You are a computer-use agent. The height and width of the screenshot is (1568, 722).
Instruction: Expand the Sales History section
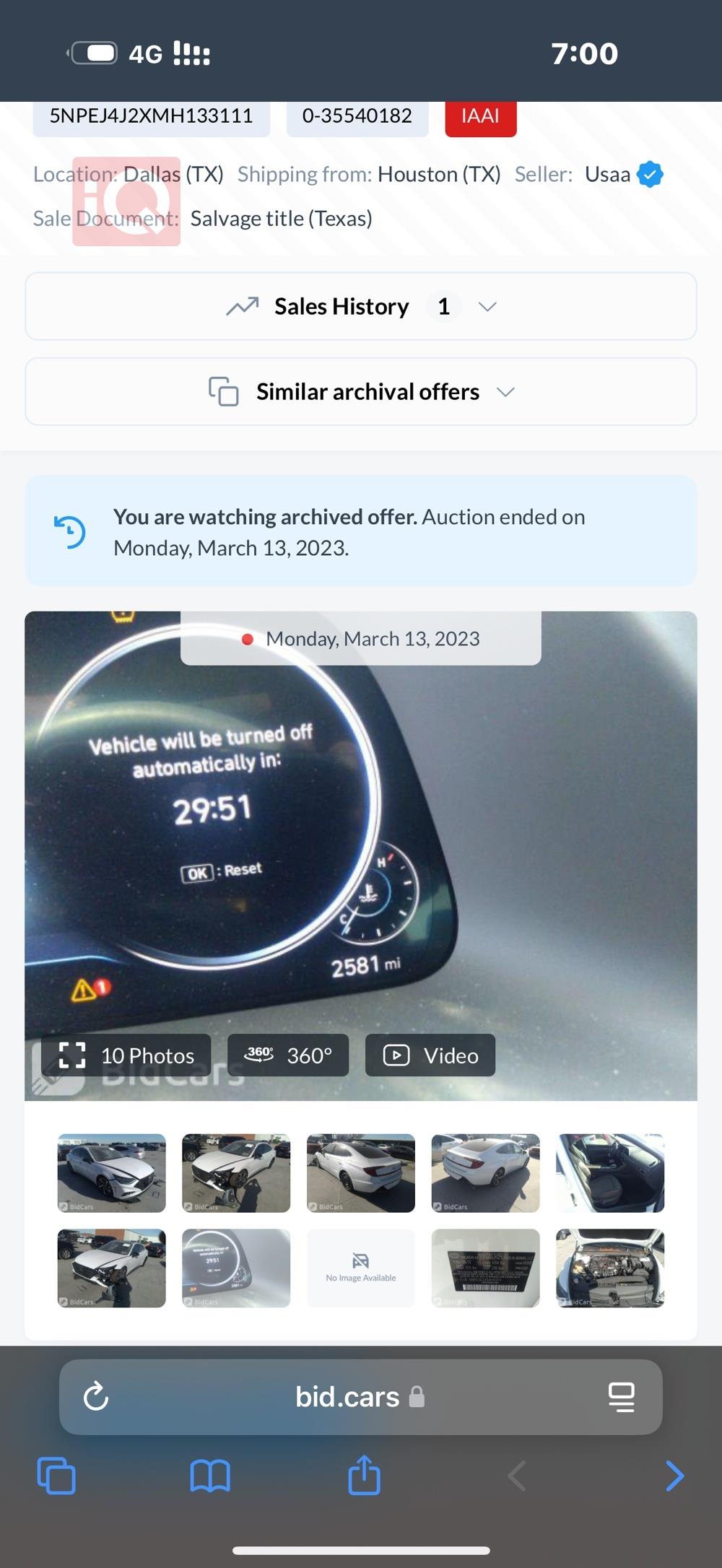click(x=361, y=306)
